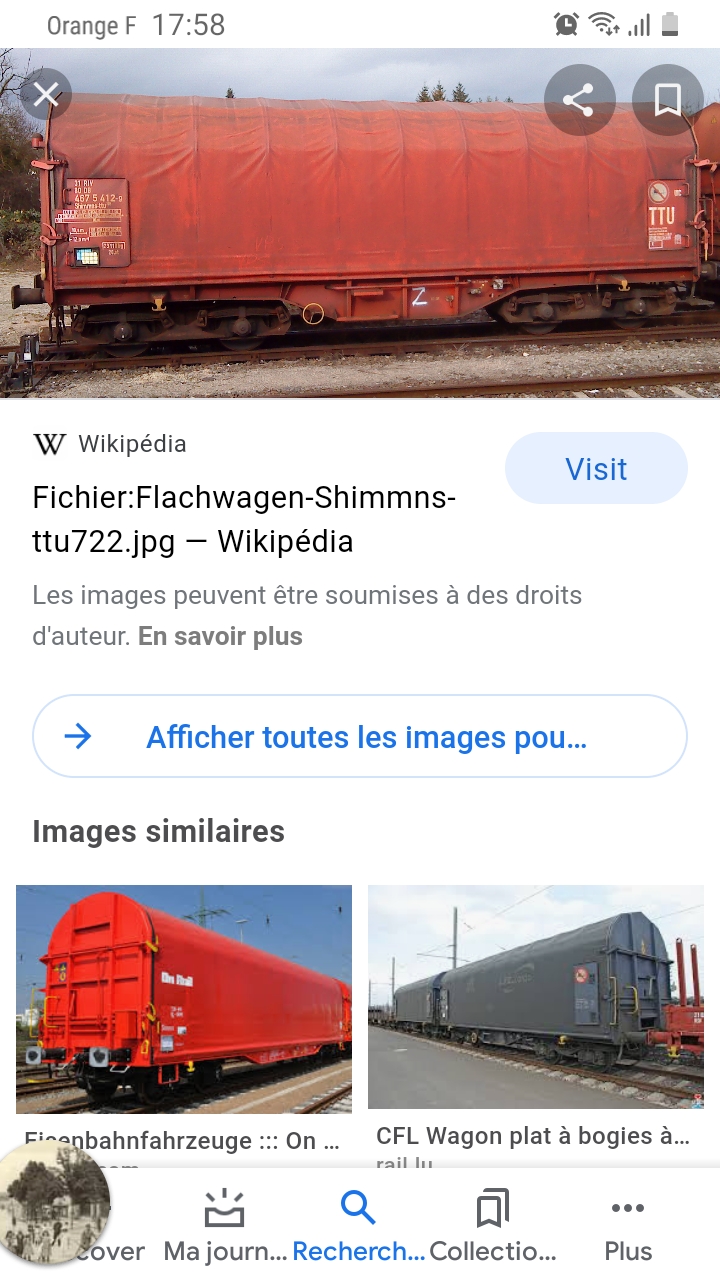Select the Recherche tab
The image size is (720, 1280).
click(x=358, y=1224)
